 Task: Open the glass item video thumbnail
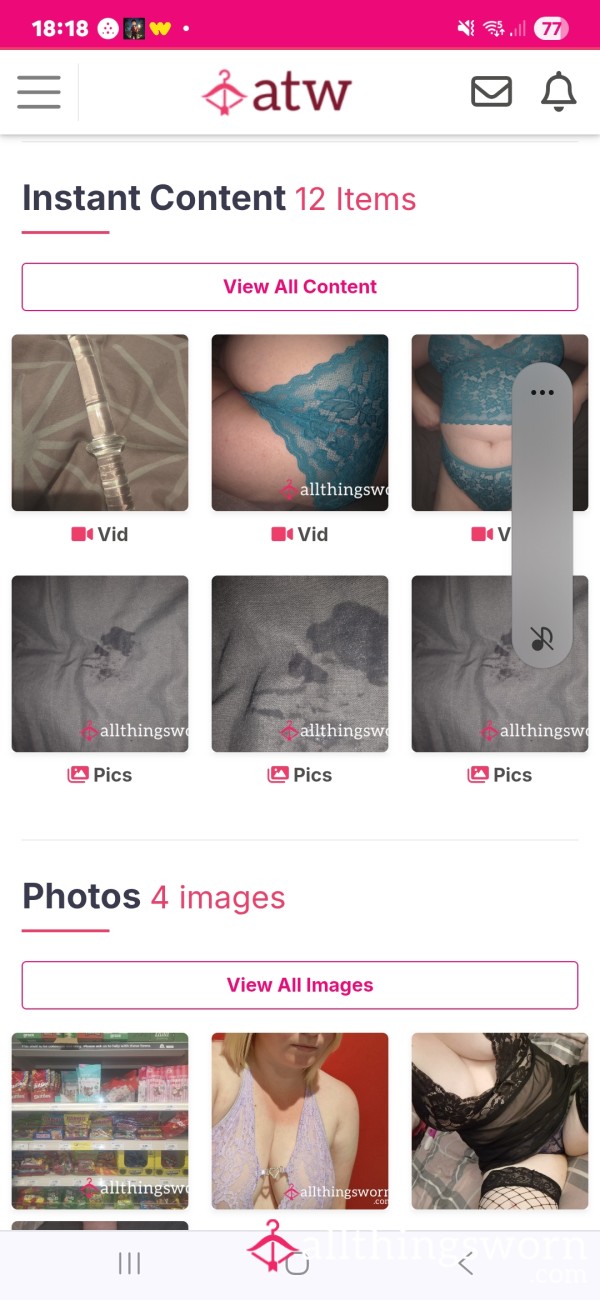[x=100, y=423]
